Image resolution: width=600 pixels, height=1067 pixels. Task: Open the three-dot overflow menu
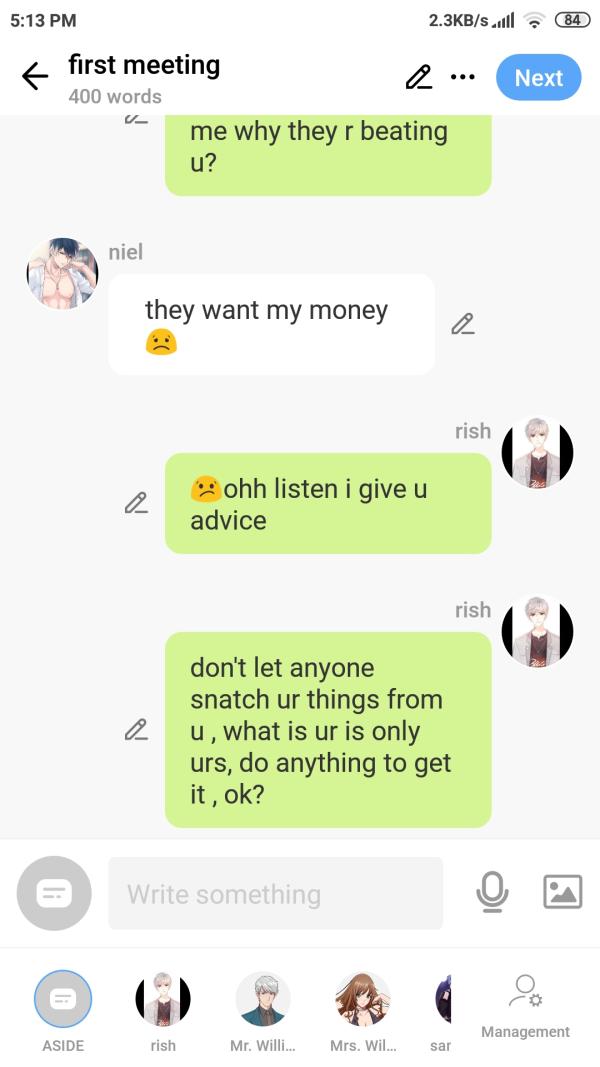463,77
